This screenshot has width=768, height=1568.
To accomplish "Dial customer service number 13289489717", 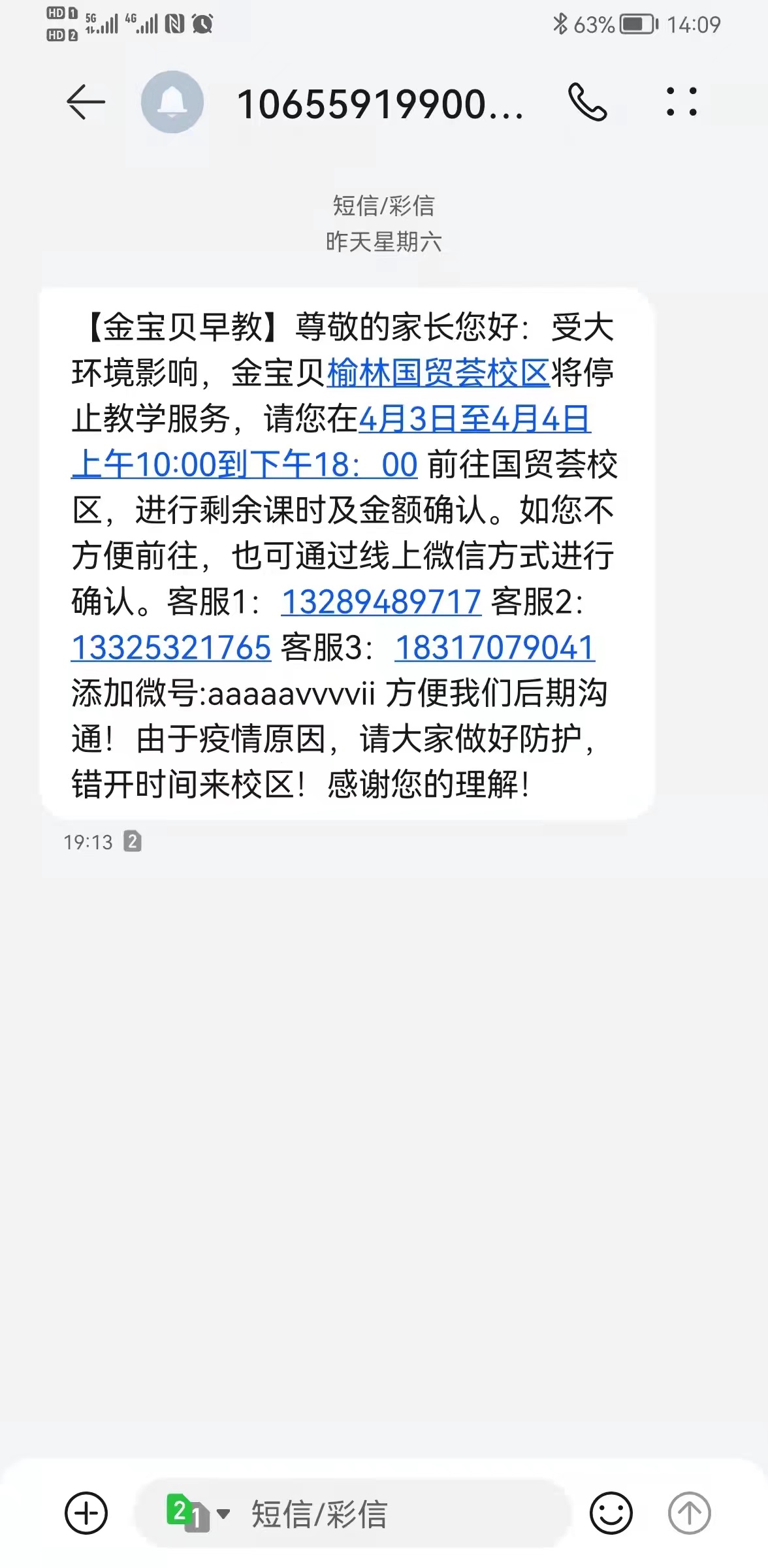I will (x=381, y=602).
